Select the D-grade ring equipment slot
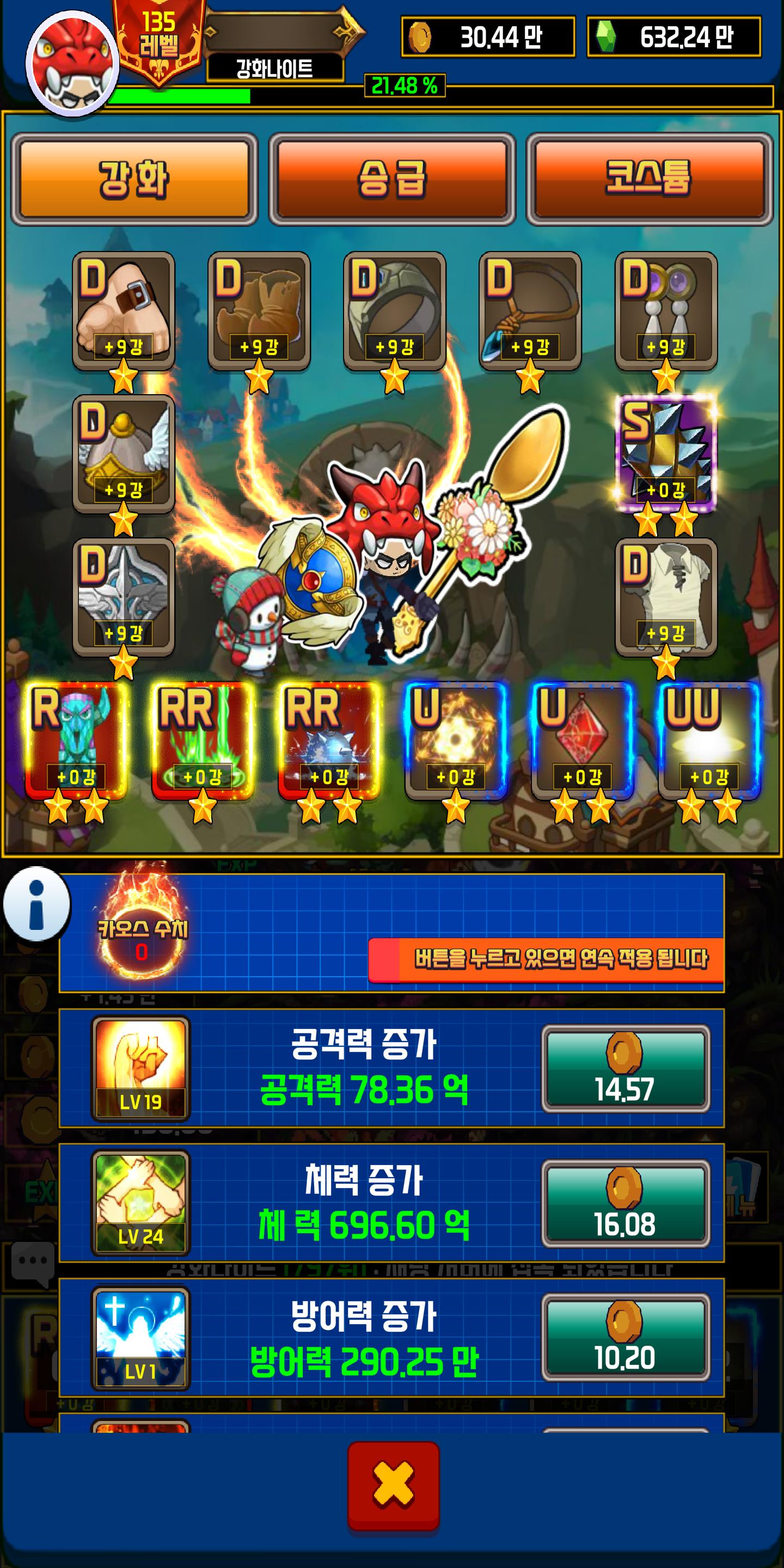The height and width of the screenshot is (1568, 784). 394,310
